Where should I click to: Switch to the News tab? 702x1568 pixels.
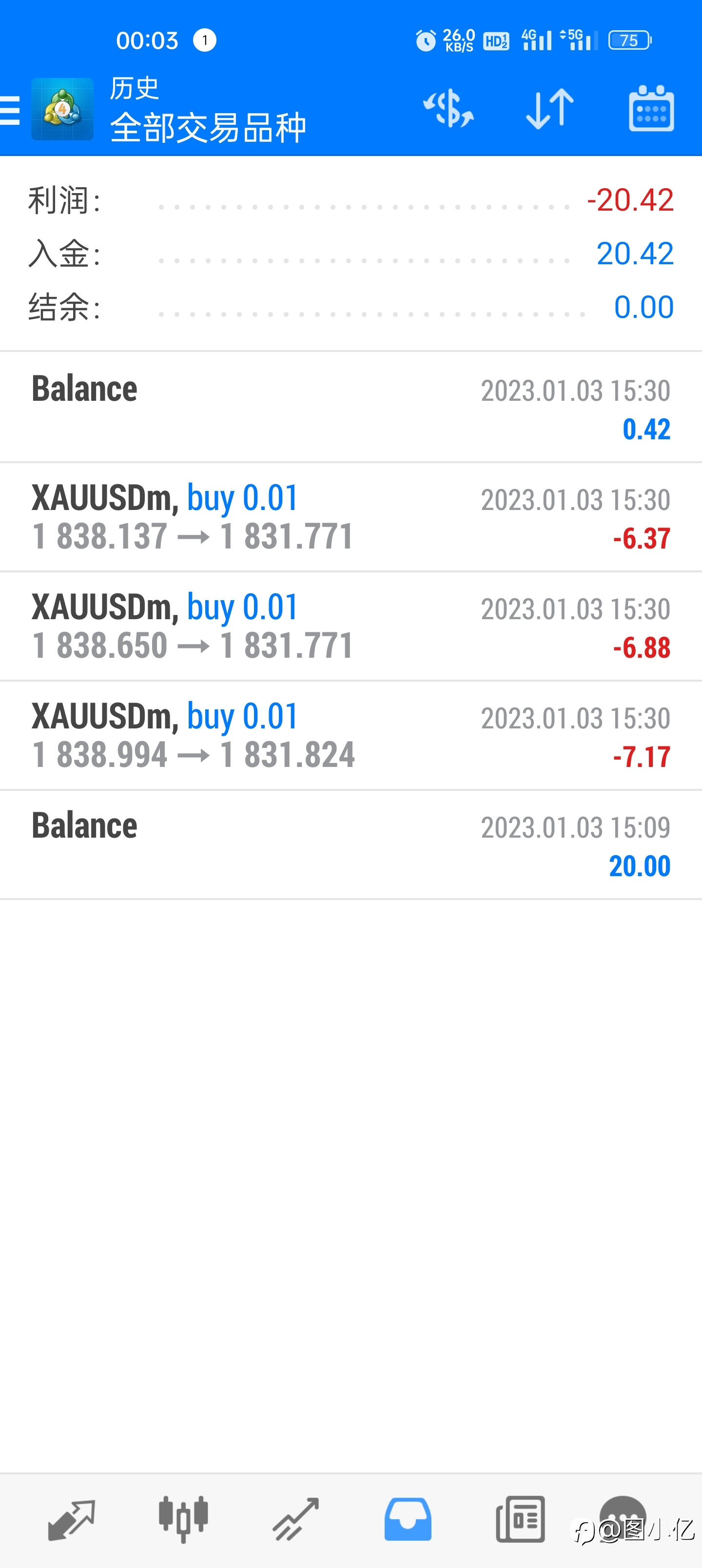[520, 1519]
